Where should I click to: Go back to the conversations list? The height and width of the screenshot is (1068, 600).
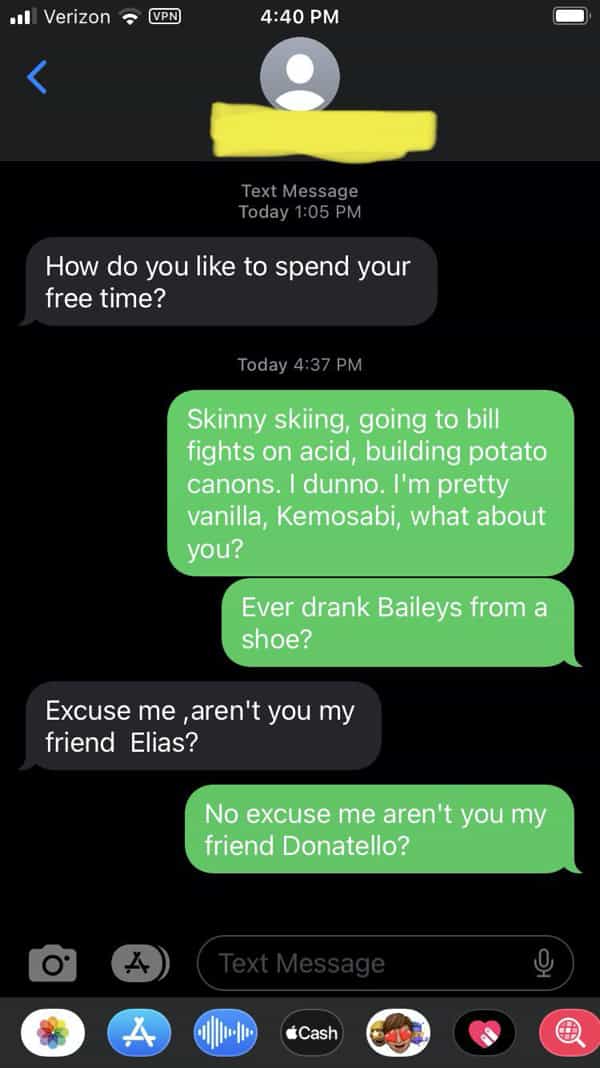(37, 77)
